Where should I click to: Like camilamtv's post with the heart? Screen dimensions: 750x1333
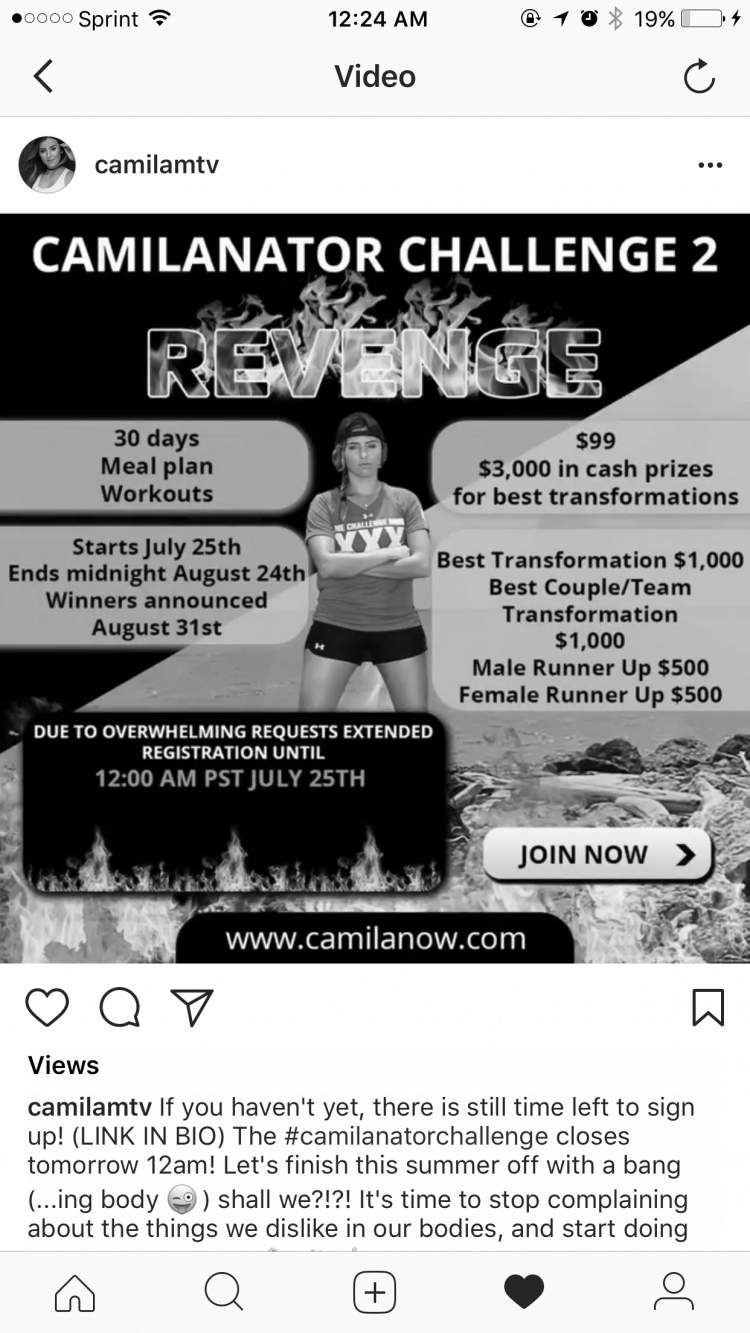(x=47, y=1007)
